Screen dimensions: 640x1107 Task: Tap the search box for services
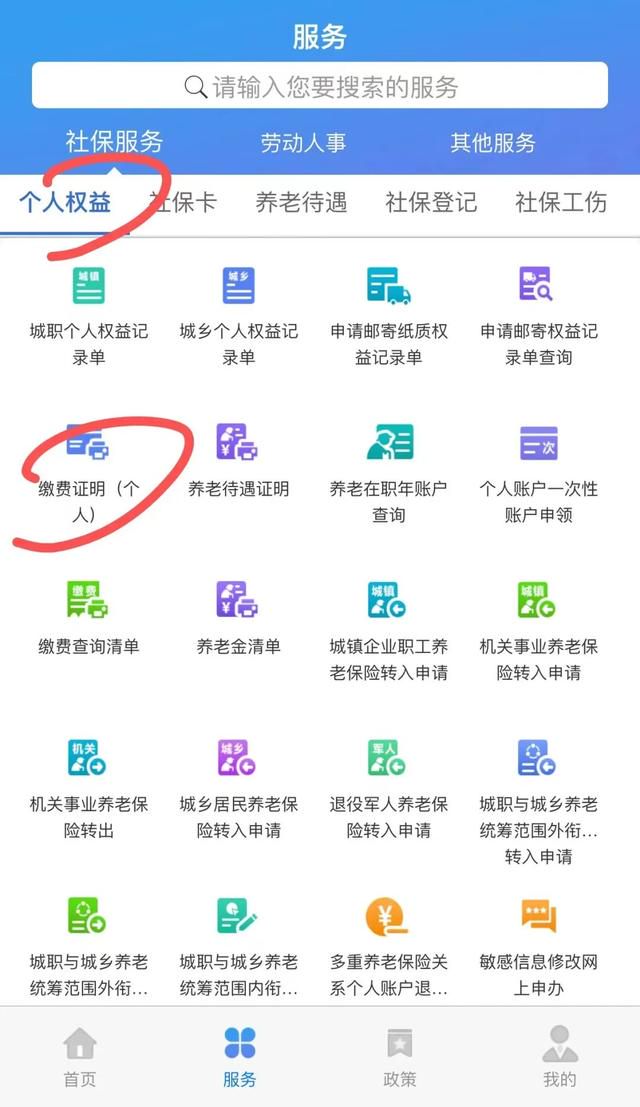[320, 86]
